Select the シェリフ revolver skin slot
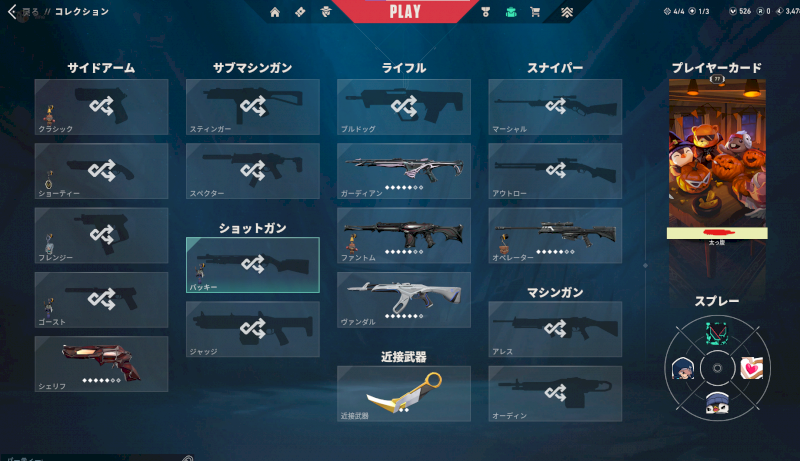The height and width of the screenshot is (461, 800). pos(101,363)
